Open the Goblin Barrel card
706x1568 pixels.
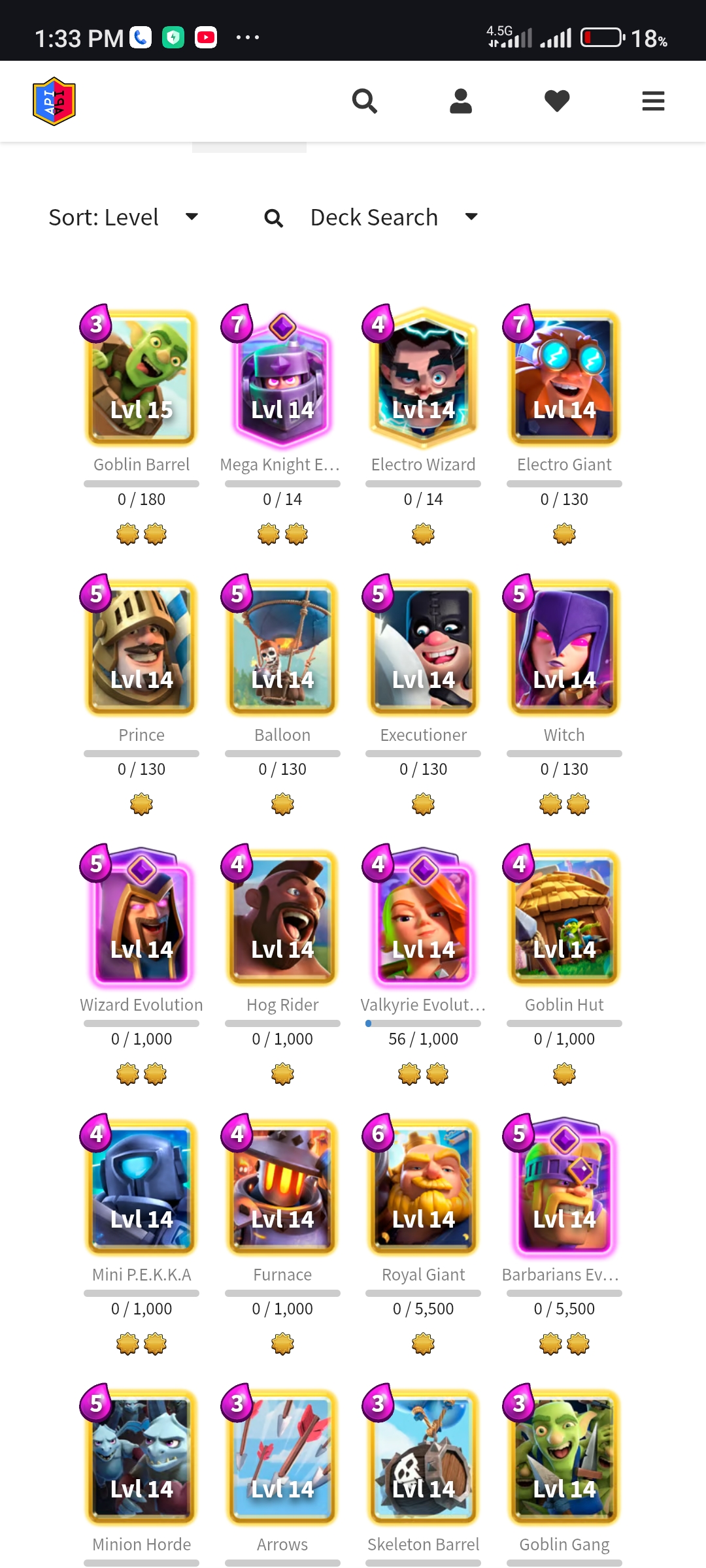pos(141,378)
